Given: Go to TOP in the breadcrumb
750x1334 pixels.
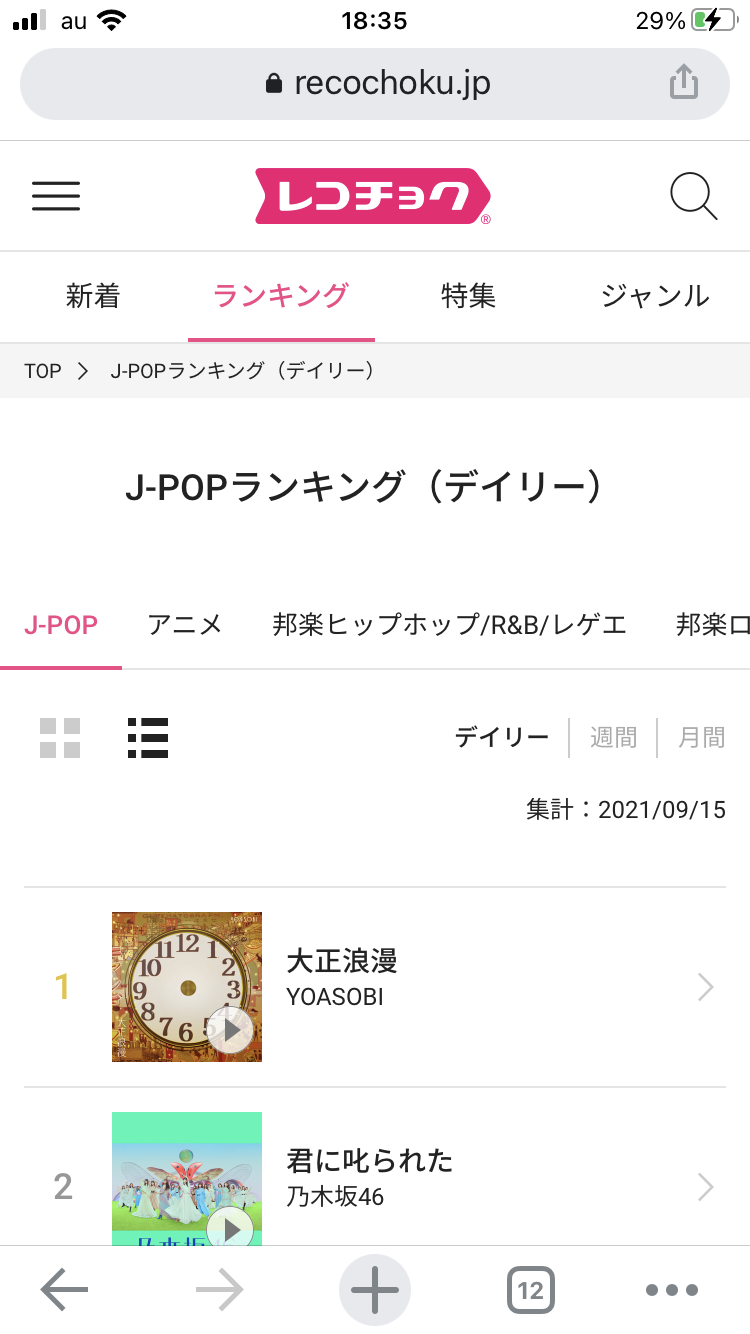Looking at the screenshot, I should (43, 371).
